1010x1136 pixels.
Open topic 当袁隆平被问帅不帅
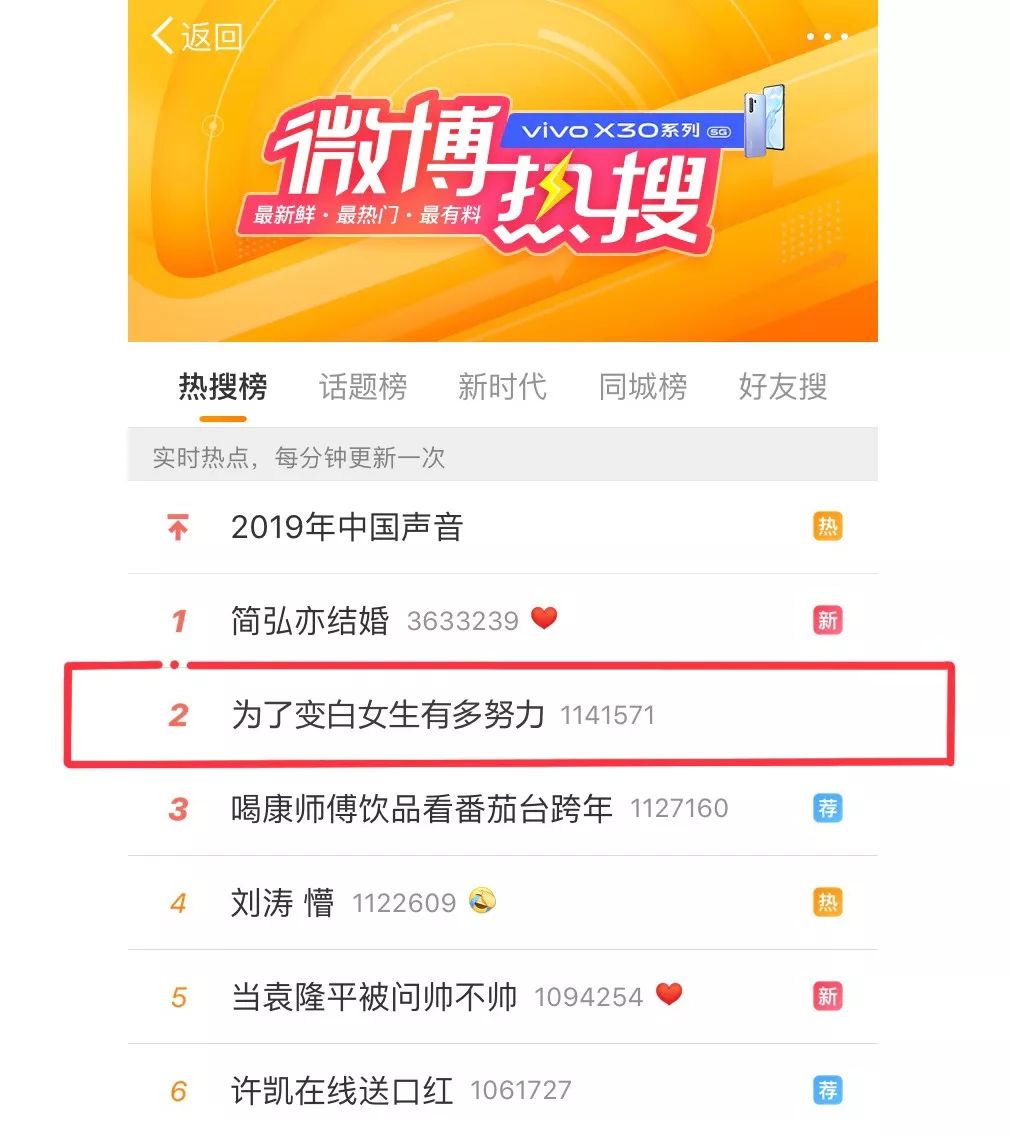point(374,997)
